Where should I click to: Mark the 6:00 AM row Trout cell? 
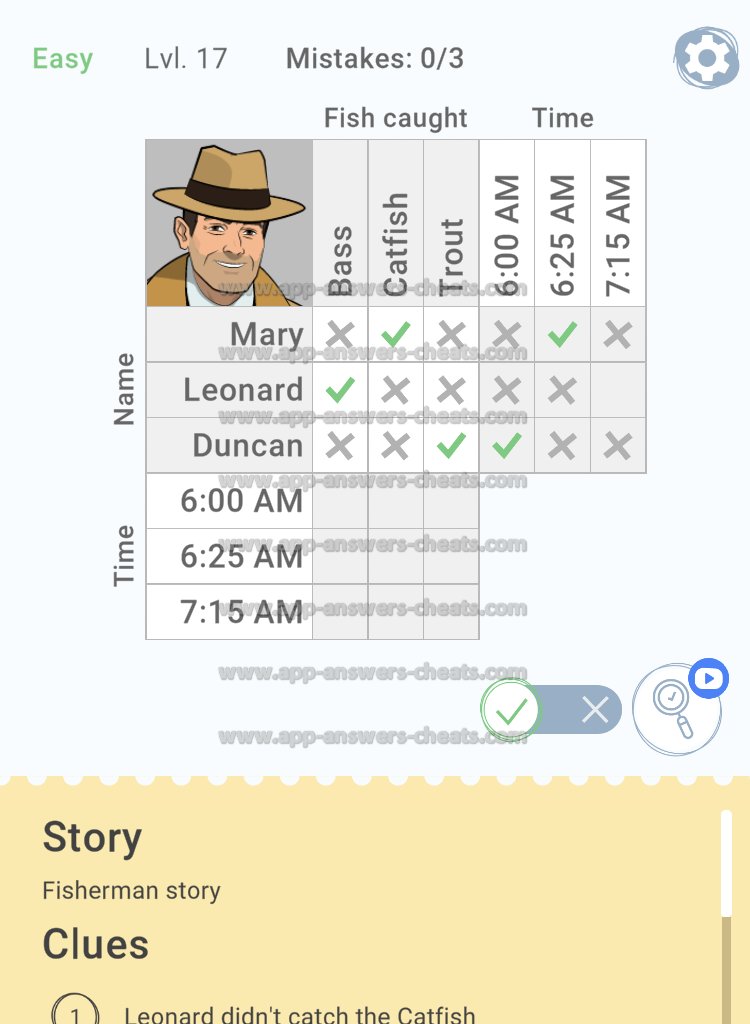click(451, 501)
